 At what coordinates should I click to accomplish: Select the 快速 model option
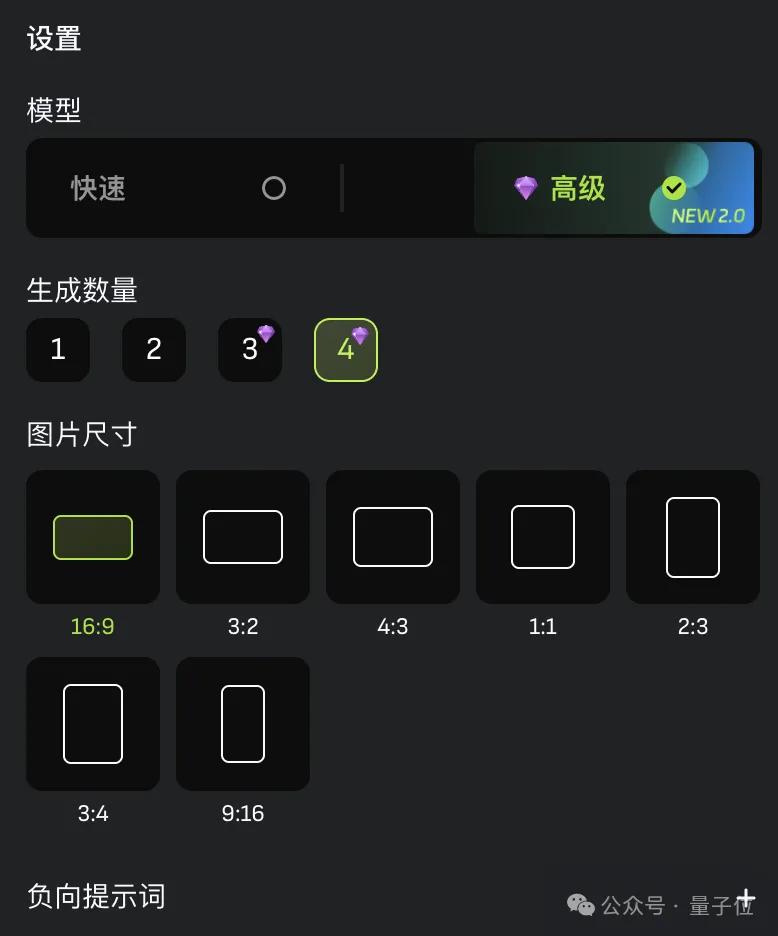180,188
